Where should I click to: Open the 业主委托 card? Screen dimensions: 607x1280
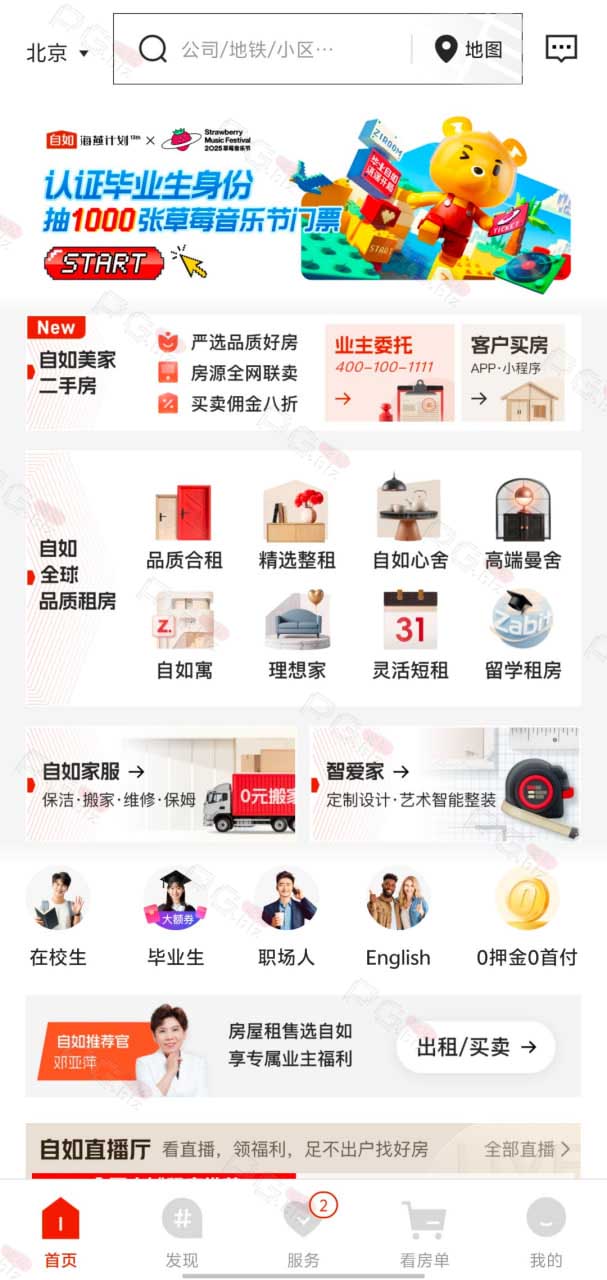pos(389,372)
